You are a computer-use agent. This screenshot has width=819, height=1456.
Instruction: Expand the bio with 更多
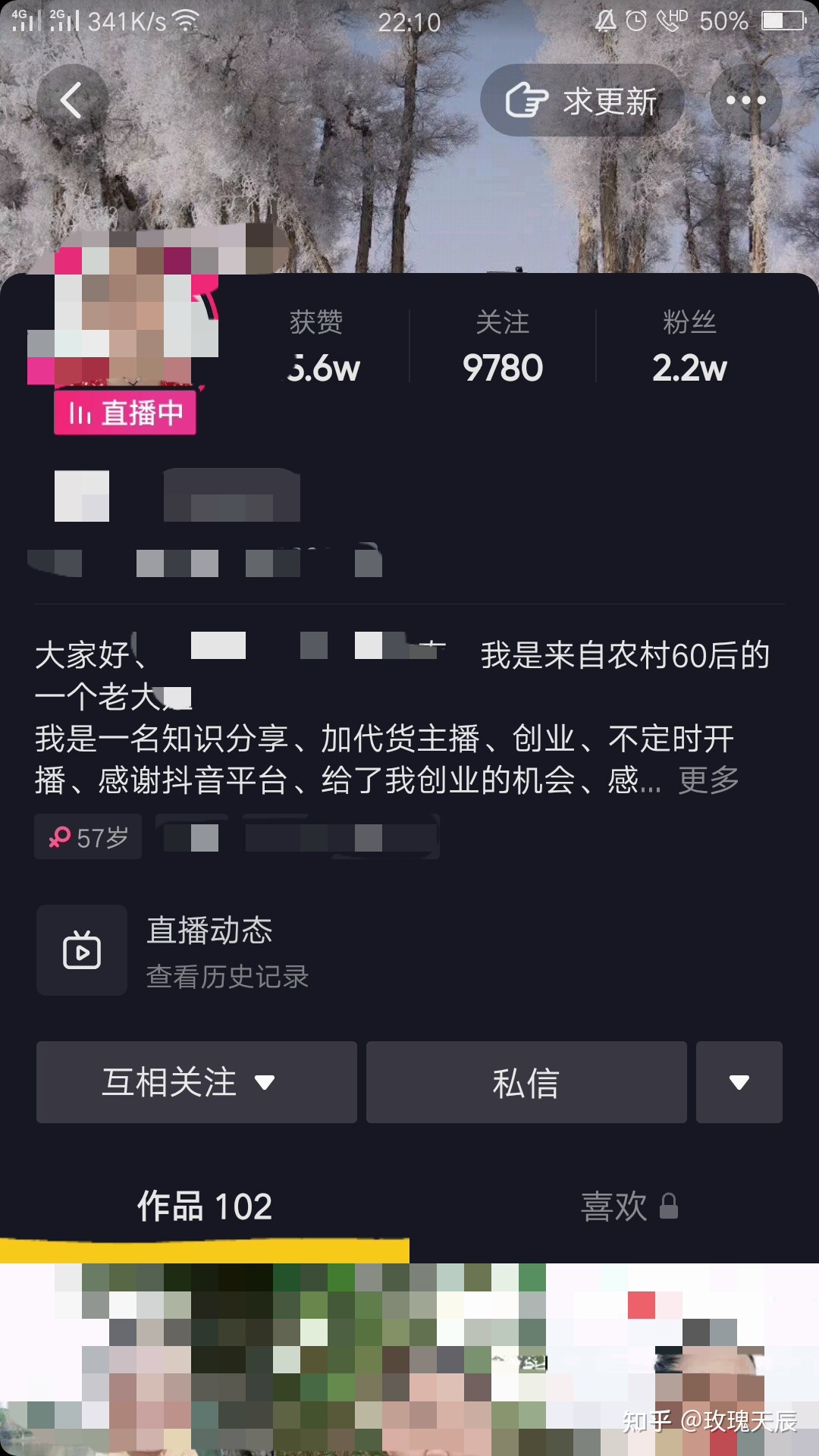pyautogui.click(x=708, y=780)
